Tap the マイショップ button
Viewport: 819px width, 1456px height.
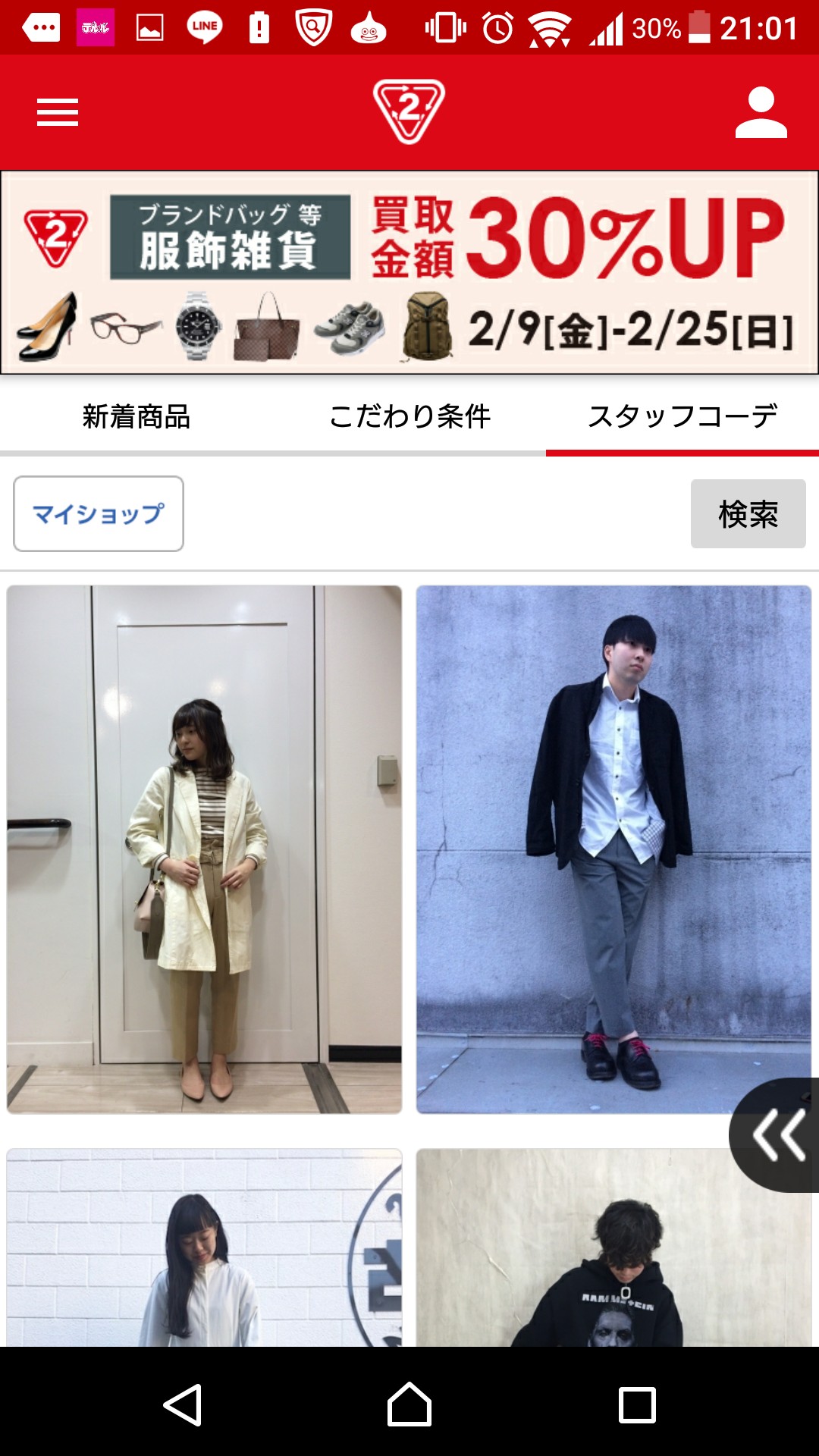(x=99, y=513)
